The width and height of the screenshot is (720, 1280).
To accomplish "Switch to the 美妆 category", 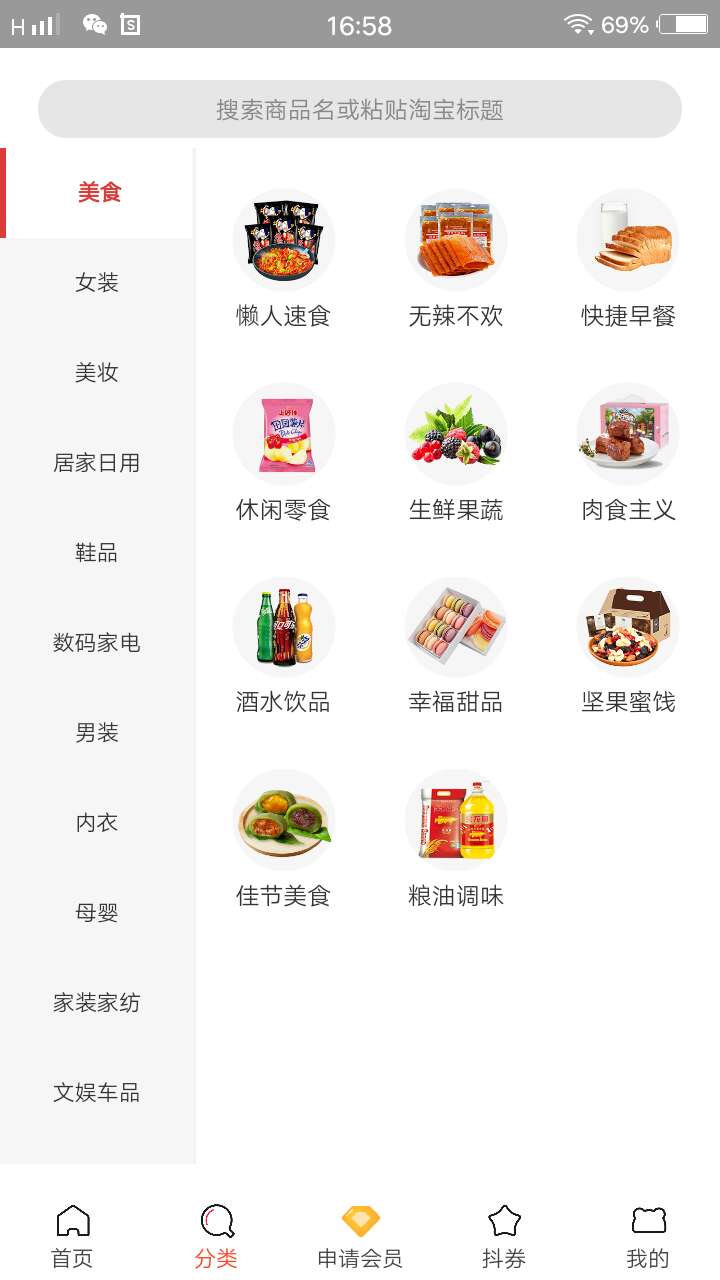I will (x=97, y=373).
